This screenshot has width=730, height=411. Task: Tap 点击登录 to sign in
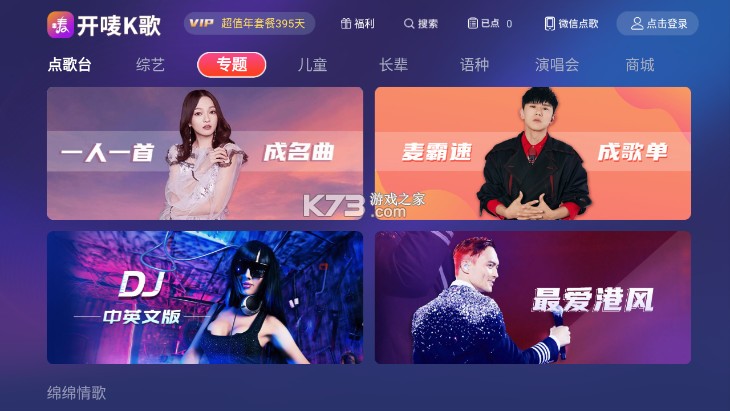point(657,23)
